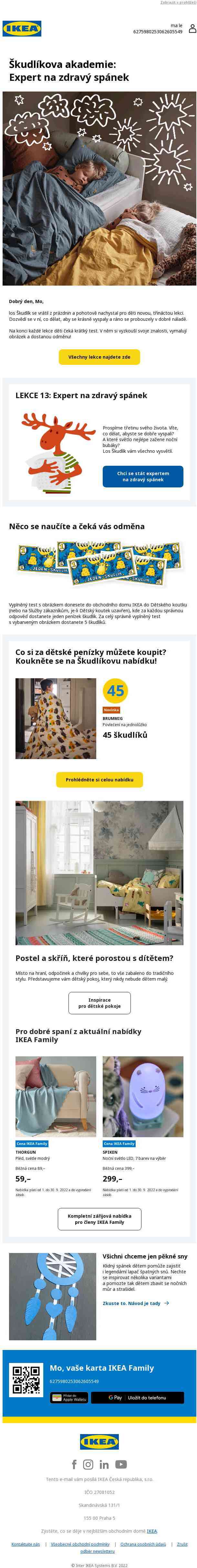Screen dimensions: 197x1568
Task: Open IKEA's Facebook page icon
Action: pos(74,1464)
